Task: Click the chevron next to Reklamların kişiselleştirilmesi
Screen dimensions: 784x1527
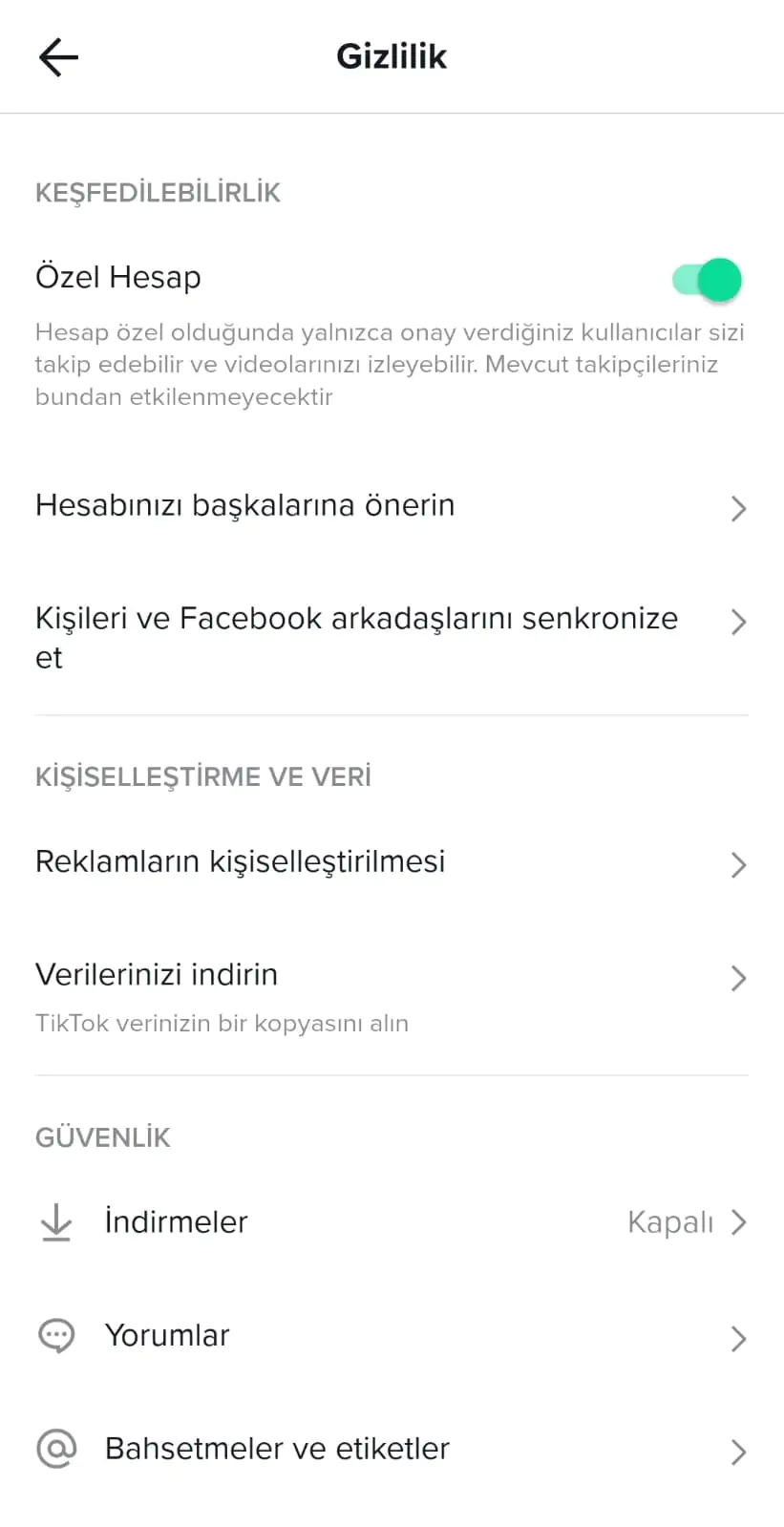Action: 737,864
